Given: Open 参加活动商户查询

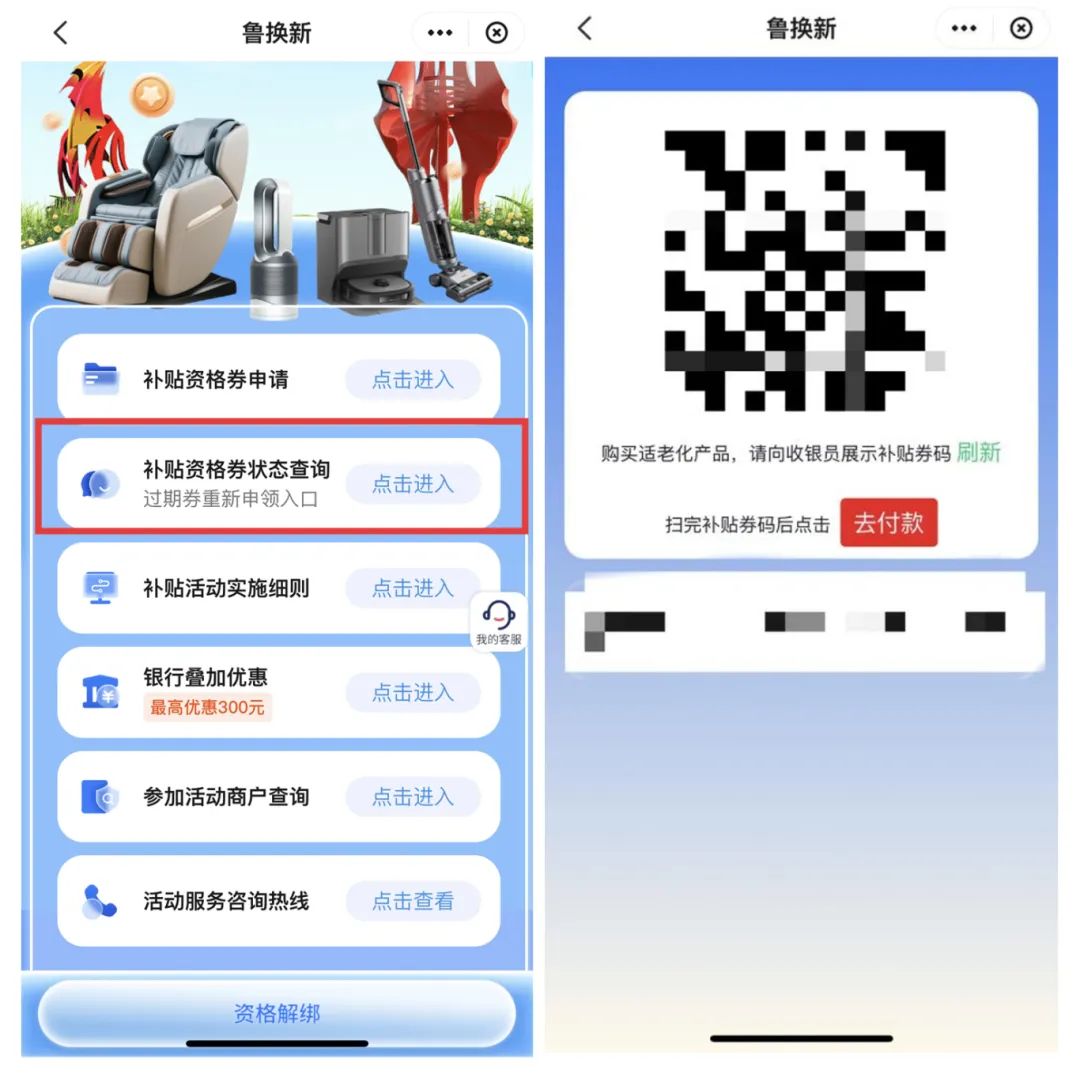Looking at the screenshot, I should pos(413,797).
